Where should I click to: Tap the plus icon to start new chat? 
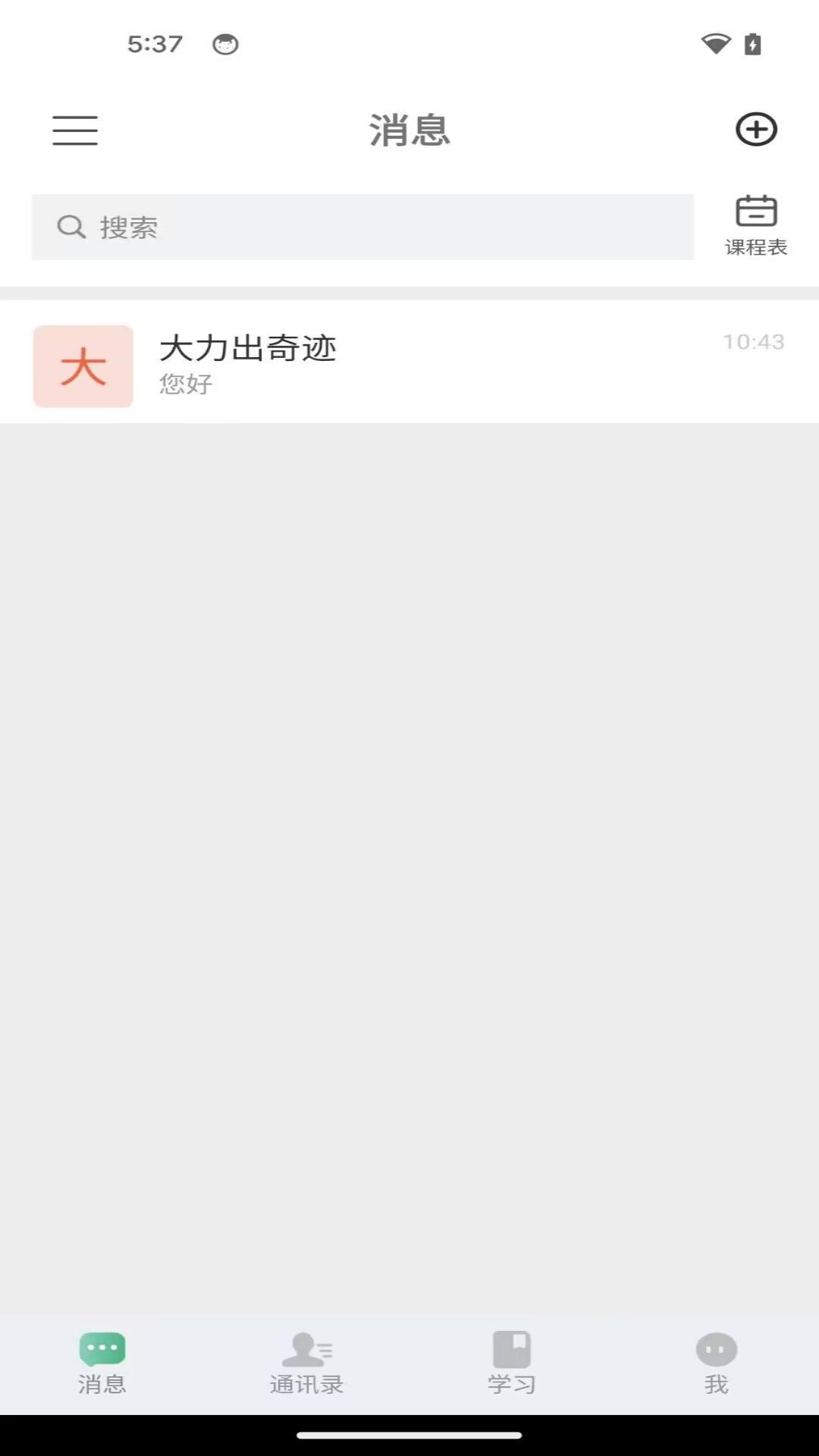click(x=756, y=130)
